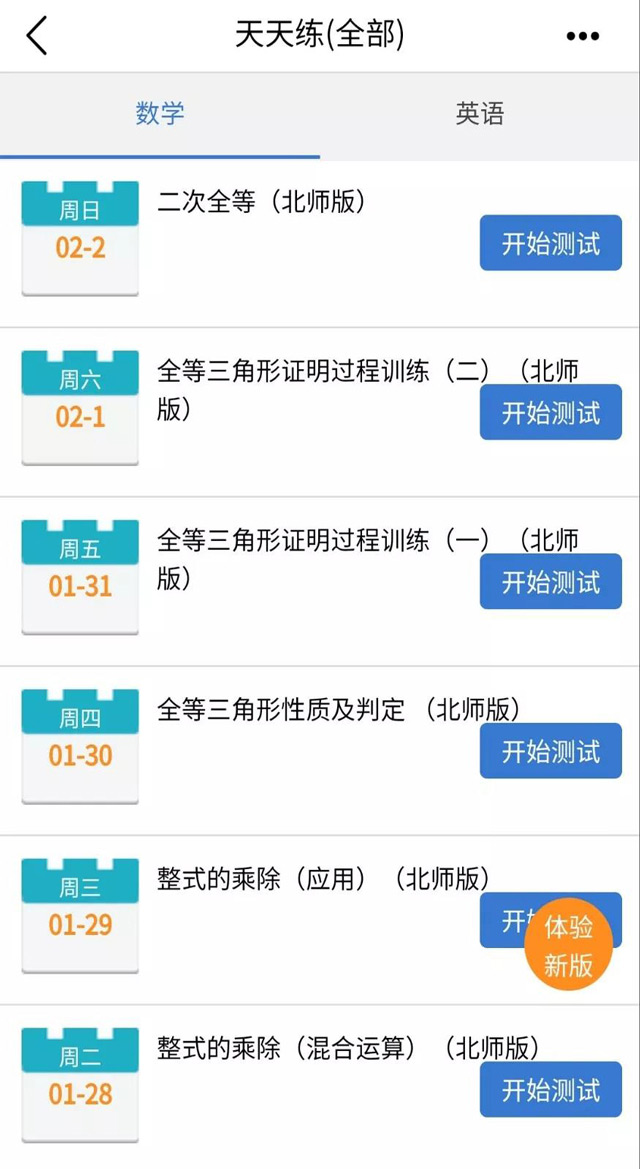Switch to the 英语 tab
The height and width of the screenshot is (1169, 640).
(x=480, y=114)
